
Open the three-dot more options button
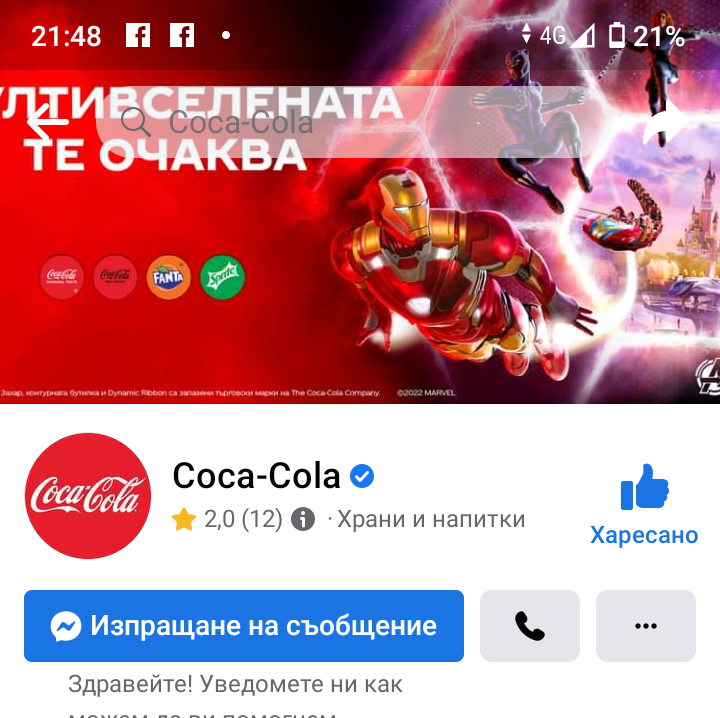pyautogui.click(x=646, y=626)
